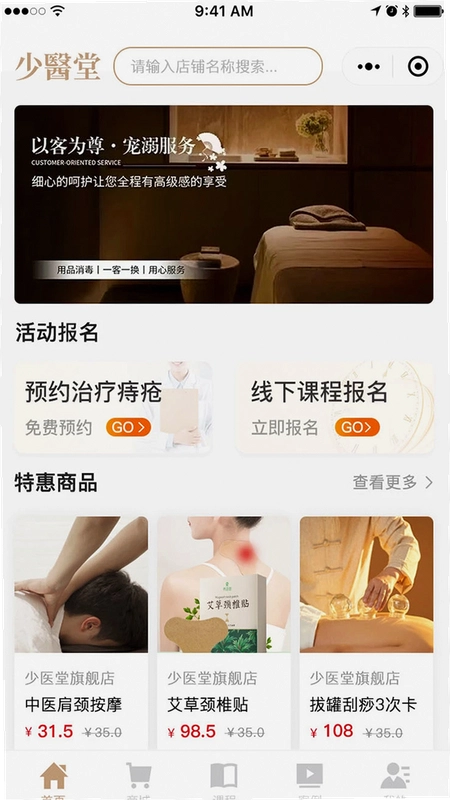This screenshot has height=800, width=450.
Task: Open the 预约治疗痔疮 free booking card
Action: 113,407
